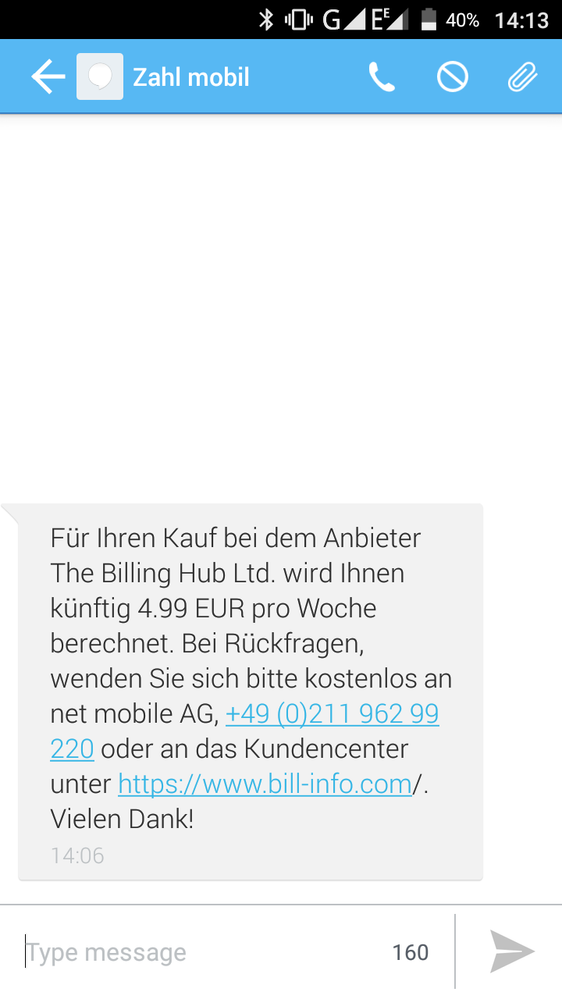Block this sender with the block icon
562x999 pixels.
pos(452,77)
